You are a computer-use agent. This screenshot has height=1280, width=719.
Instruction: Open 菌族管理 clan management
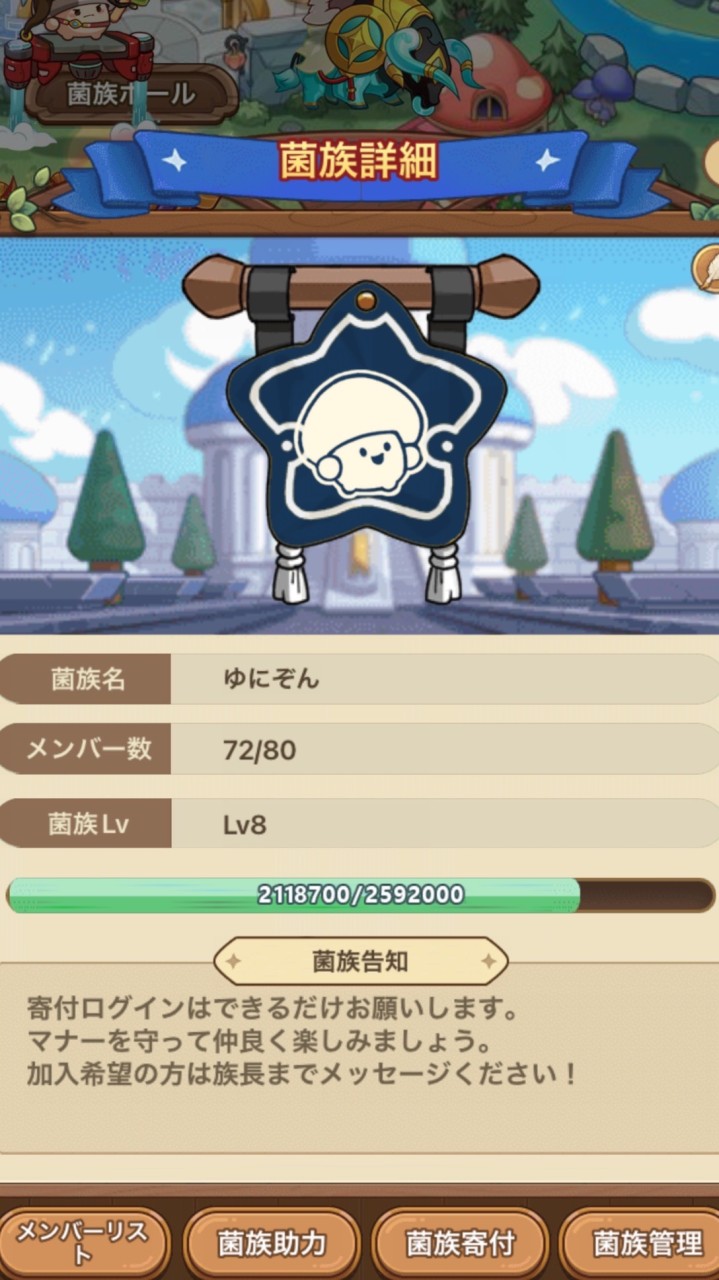(645, 1243)
